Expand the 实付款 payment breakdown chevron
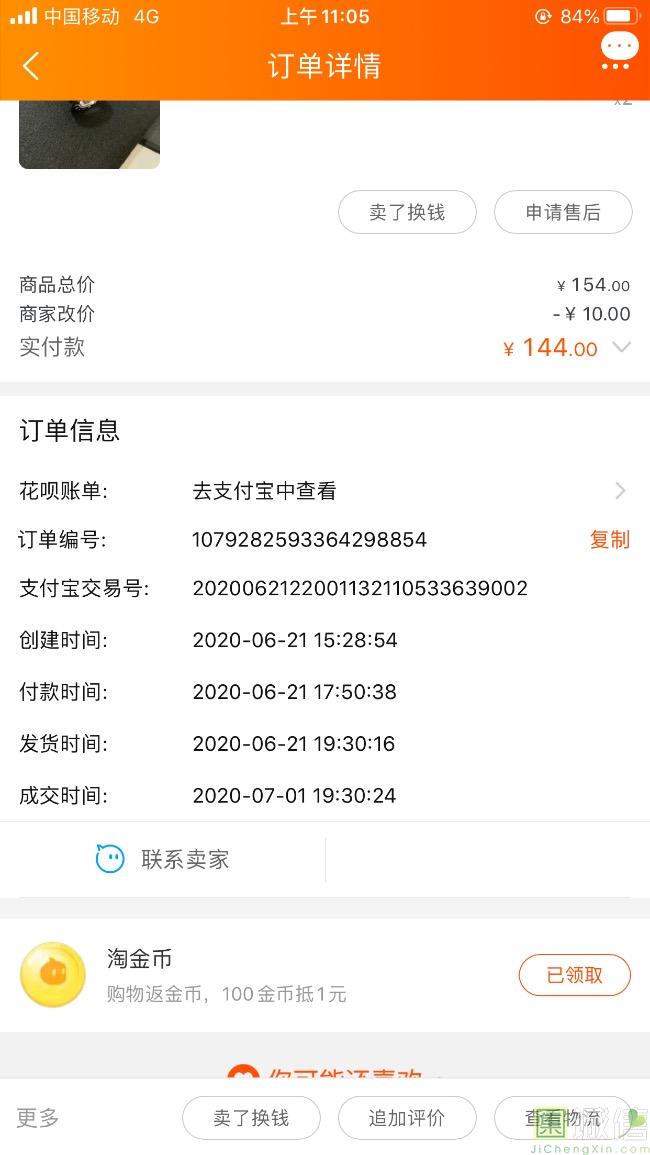Viewport: 650px width, 1155px height. pos(621,348)
